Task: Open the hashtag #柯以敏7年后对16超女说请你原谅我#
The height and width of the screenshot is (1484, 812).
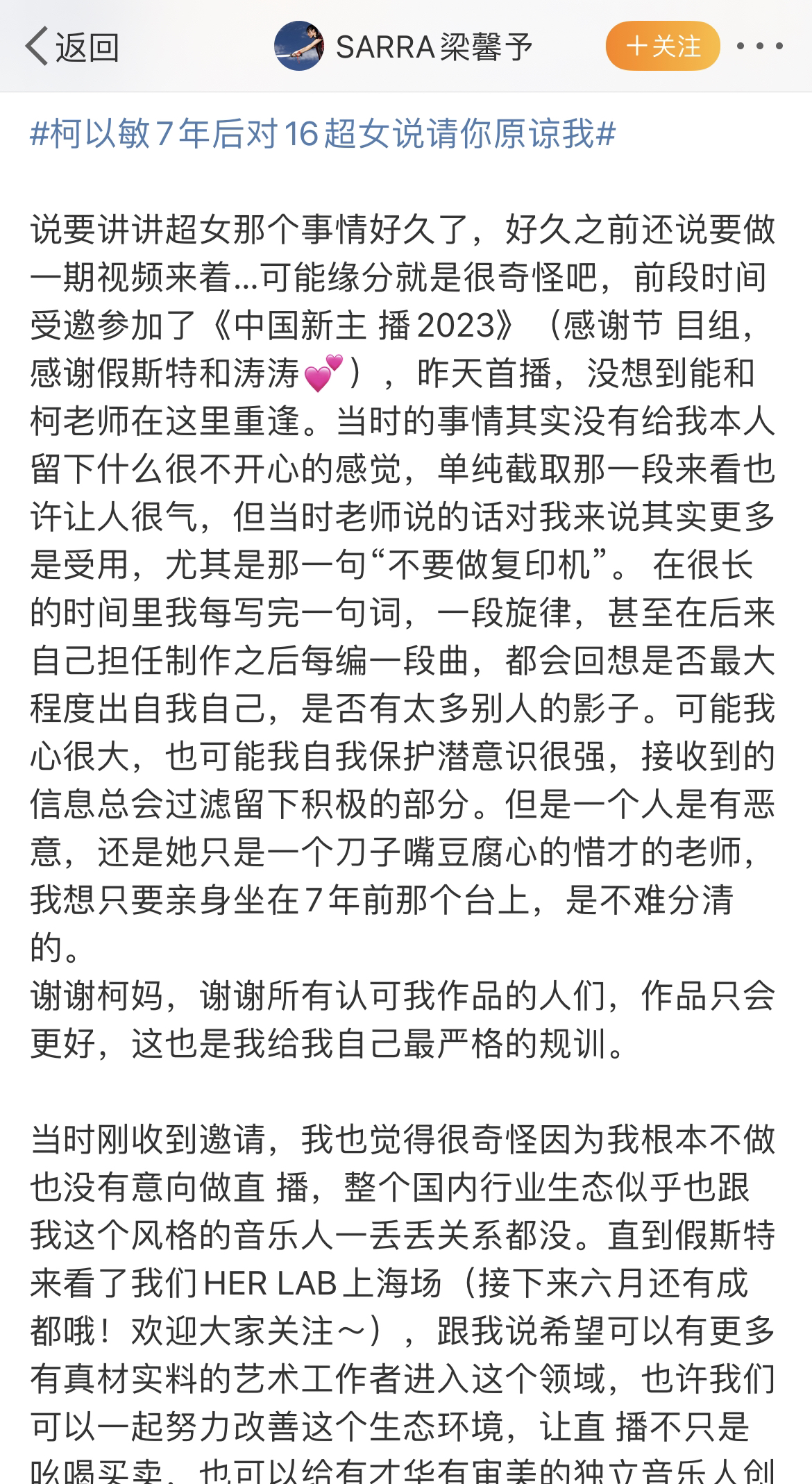Action: point(323,134)
